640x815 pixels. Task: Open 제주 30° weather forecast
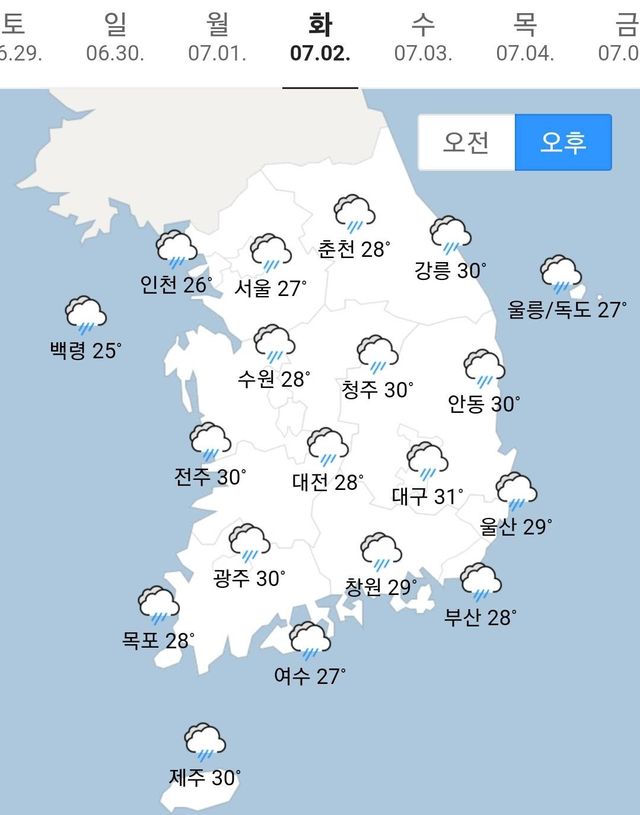tap(205, 757)
